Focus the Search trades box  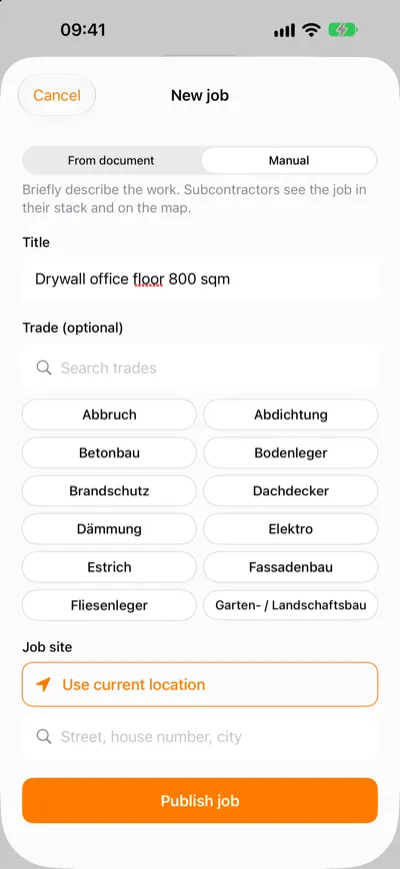pyautogui.click(x=200, y=368)
